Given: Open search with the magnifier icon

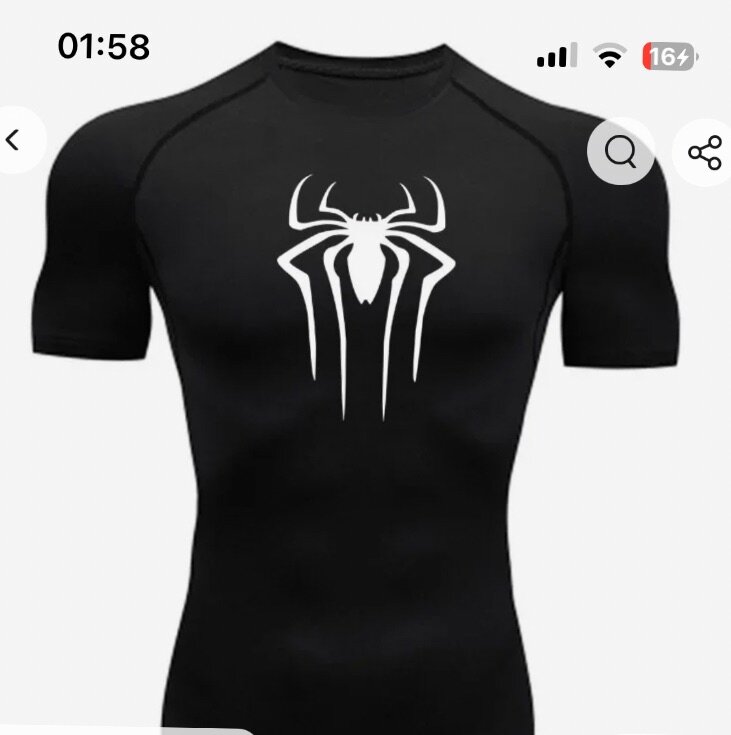Looking at the screenshot, I should point(620,152).
